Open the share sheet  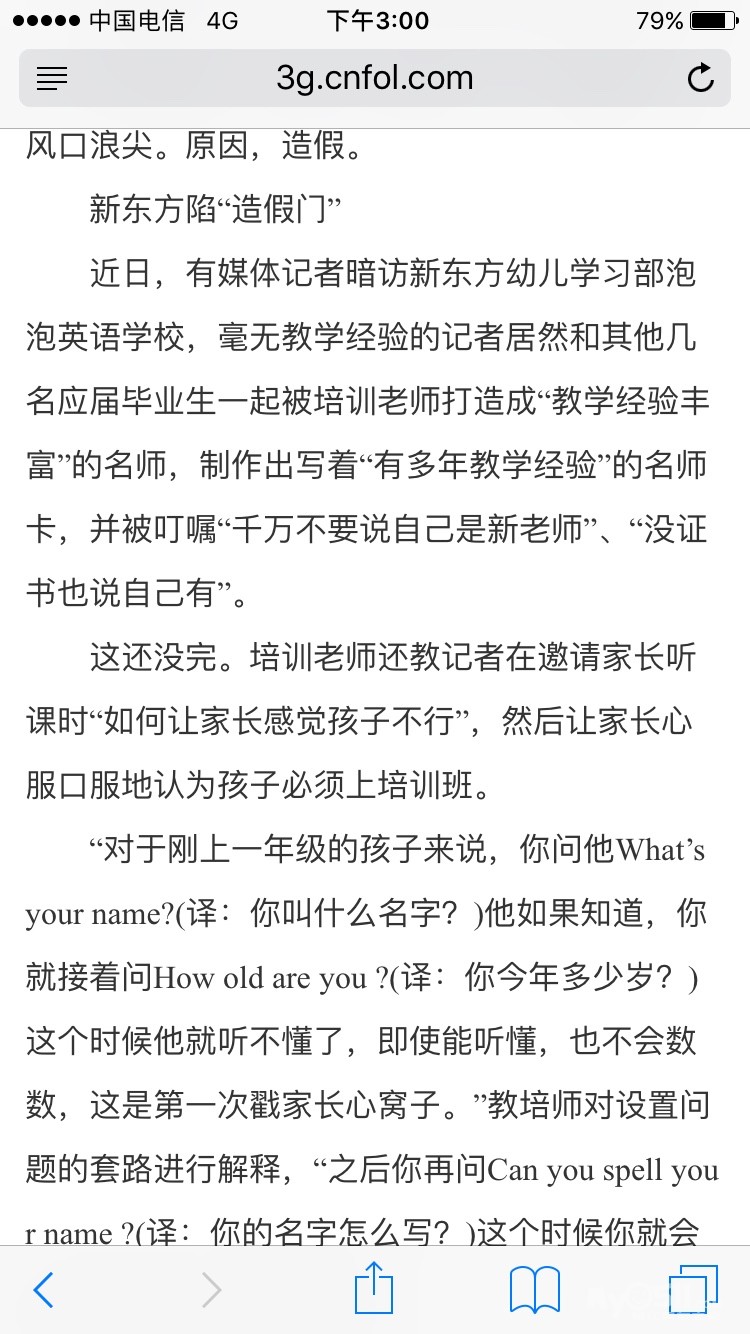(x=374, y=1288)
